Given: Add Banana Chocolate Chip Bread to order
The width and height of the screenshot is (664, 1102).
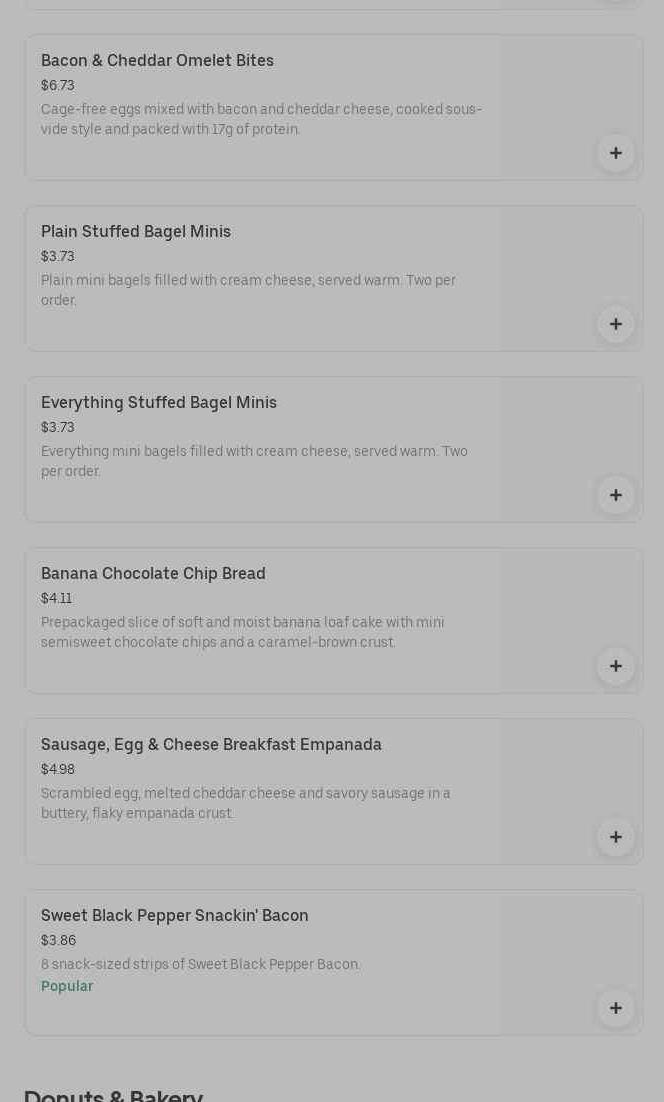Looking at the screenshot, I should pos(615,666).
